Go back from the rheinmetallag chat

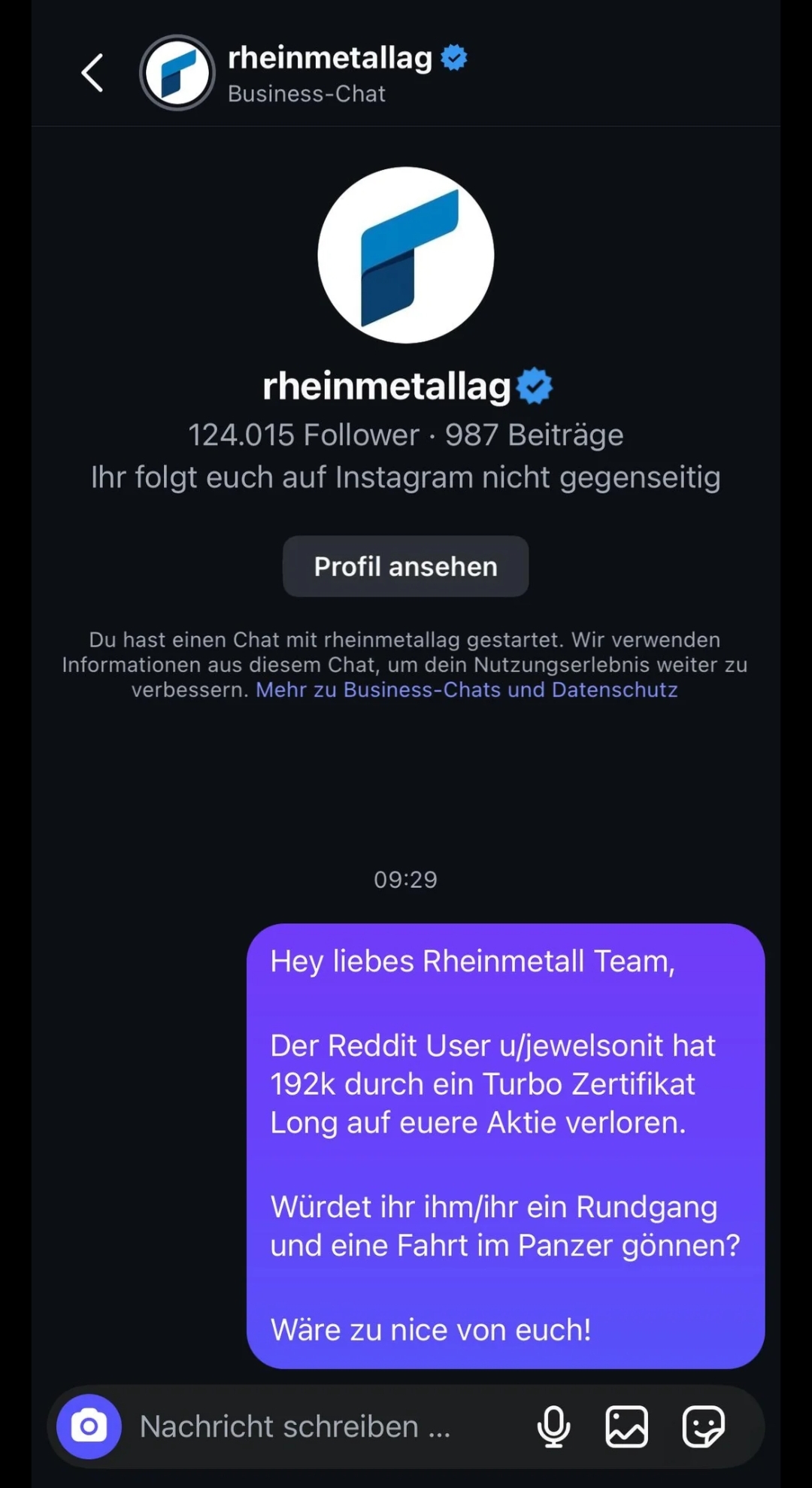click(92, 73)
